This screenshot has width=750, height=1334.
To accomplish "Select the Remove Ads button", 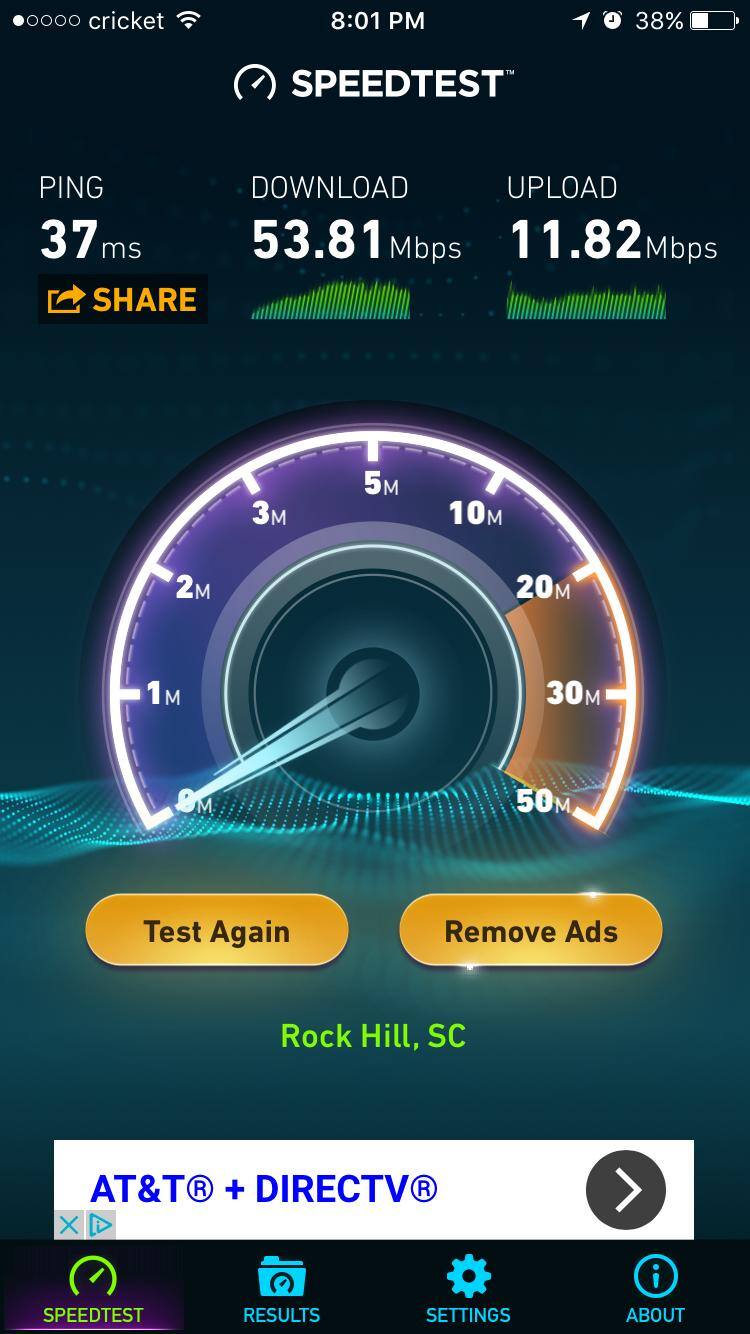I will point(531,931).
